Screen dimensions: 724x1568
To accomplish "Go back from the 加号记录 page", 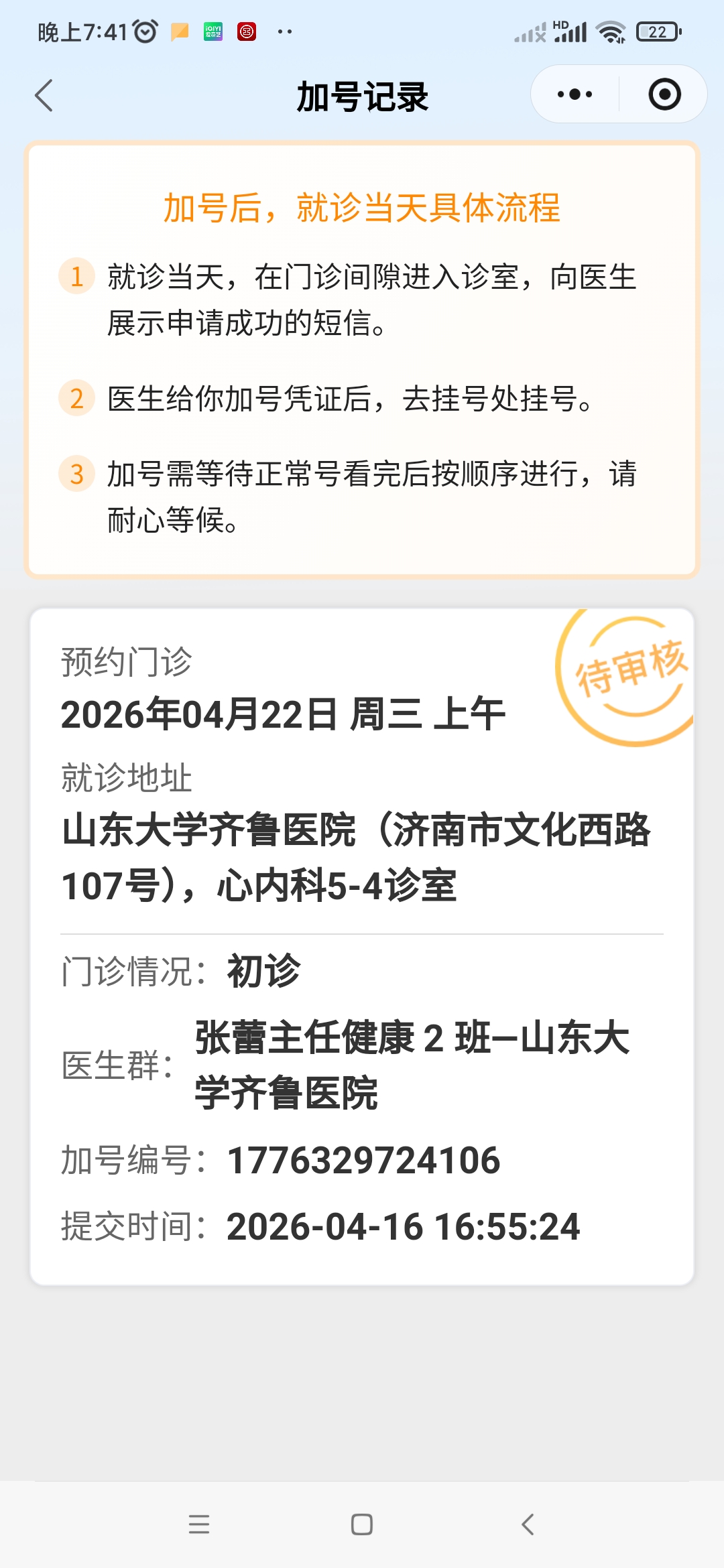I will click(44, 95).
